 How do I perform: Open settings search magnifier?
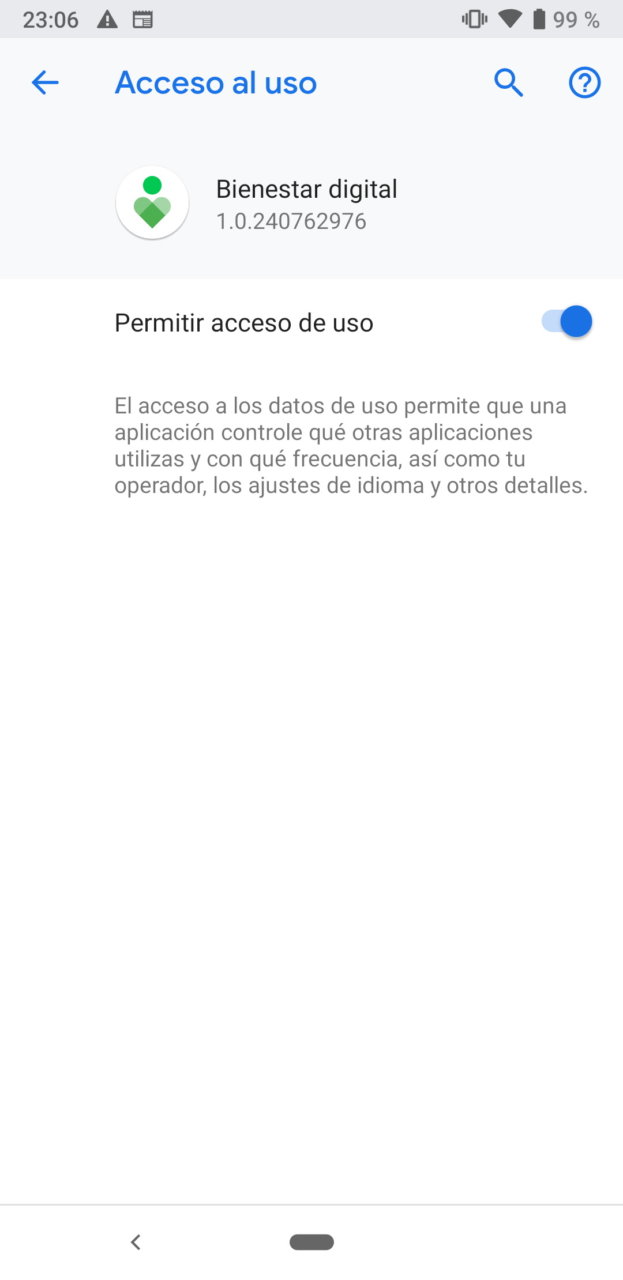click(x=508, y=83)
